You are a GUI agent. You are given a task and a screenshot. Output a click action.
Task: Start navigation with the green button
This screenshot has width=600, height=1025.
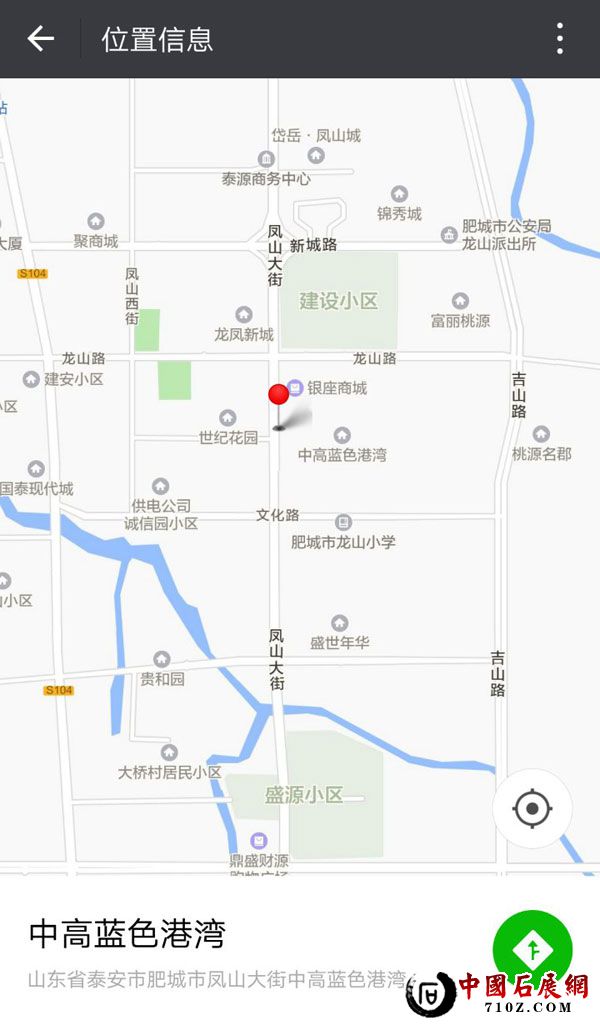(x=532, y=948)
